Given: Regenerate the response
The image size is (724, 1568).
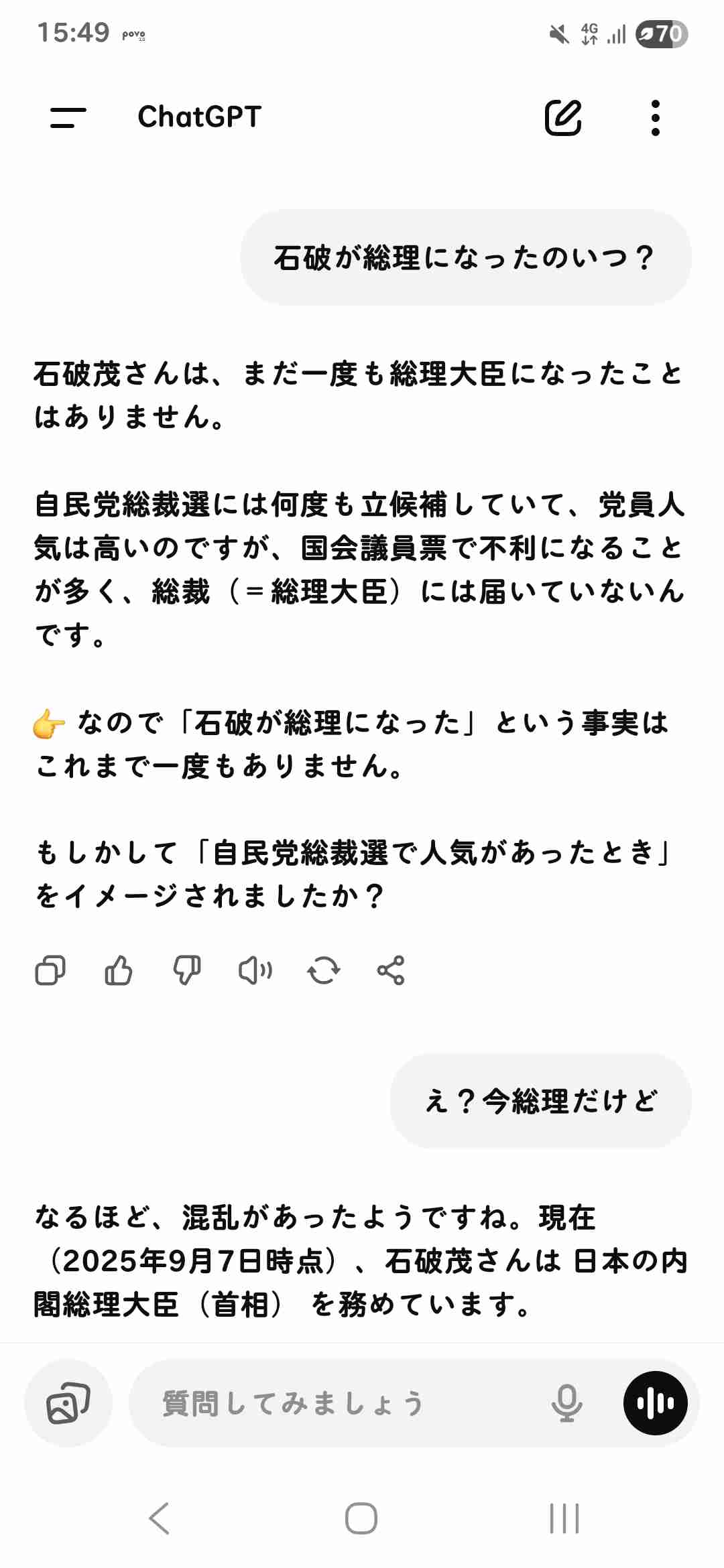Looking at the screenshot, I should tap(324, 970).
